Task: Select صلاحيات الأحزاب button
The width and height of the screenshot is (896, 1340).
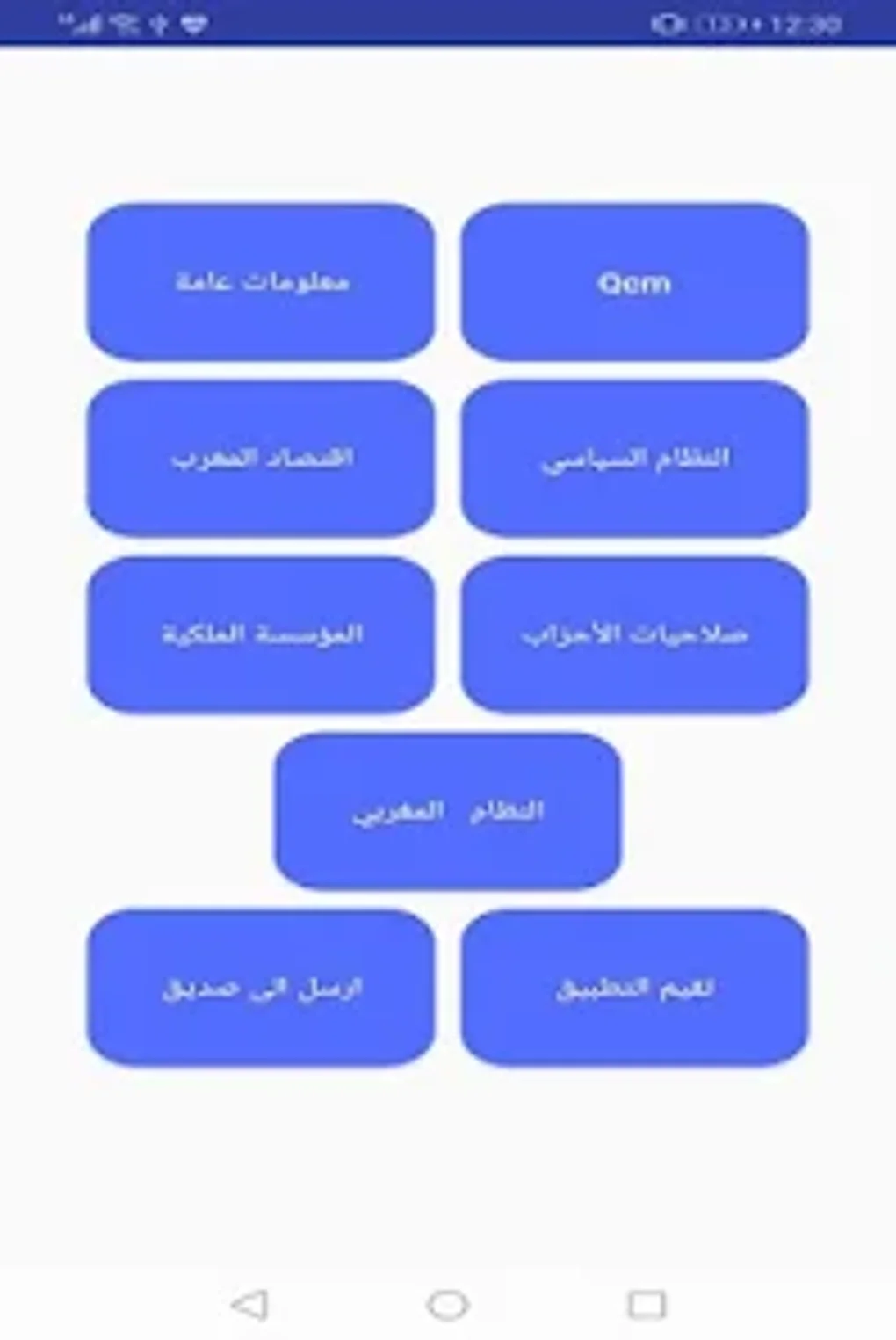Action: pyautogui.click(x=634, y=634)
